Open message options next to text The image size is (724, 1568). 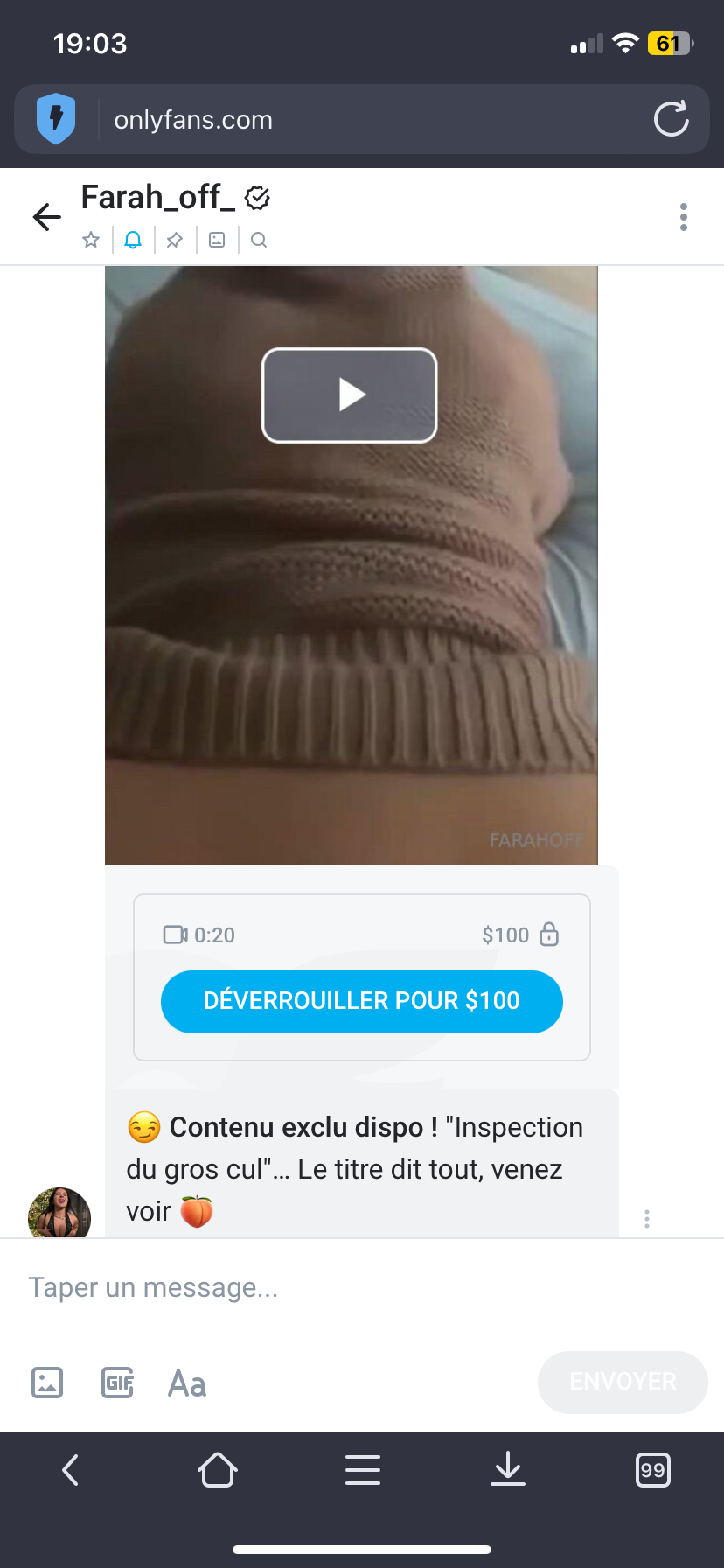coord(647,1218)
